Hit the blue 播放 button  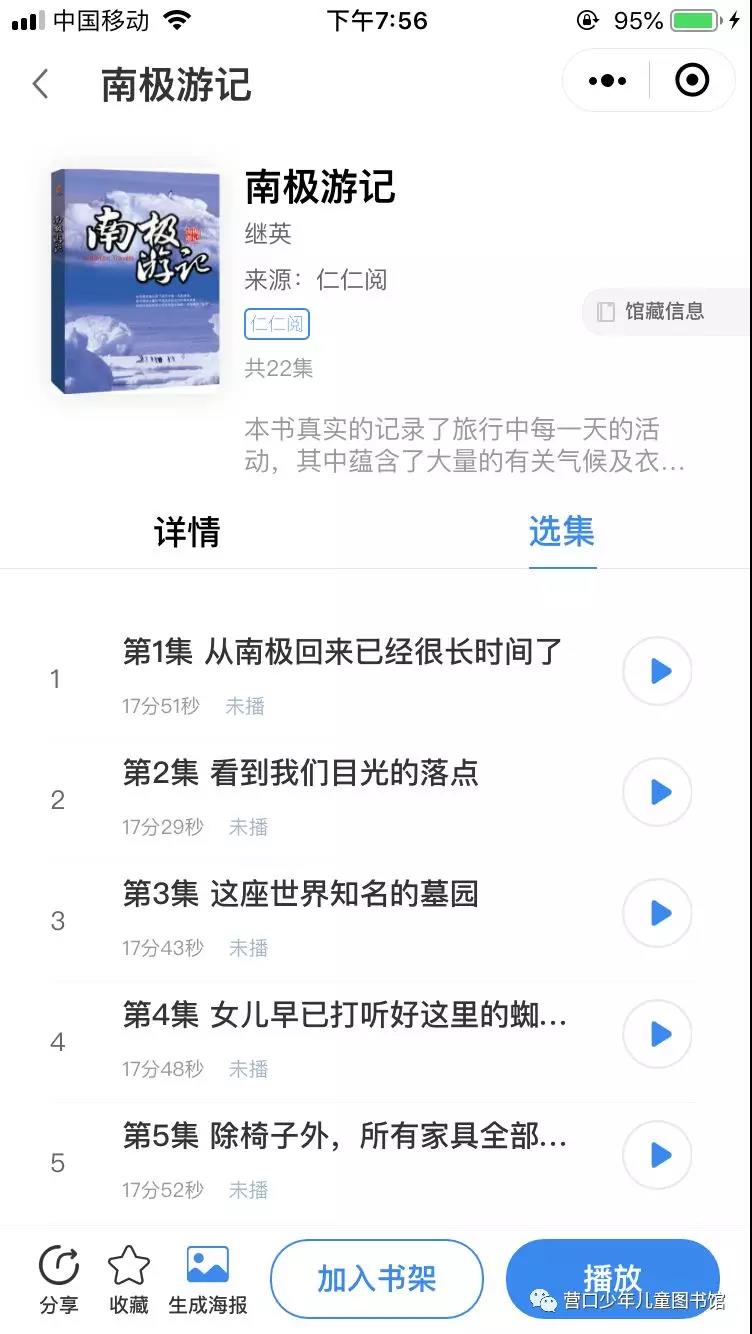(x=613, y=1279)
